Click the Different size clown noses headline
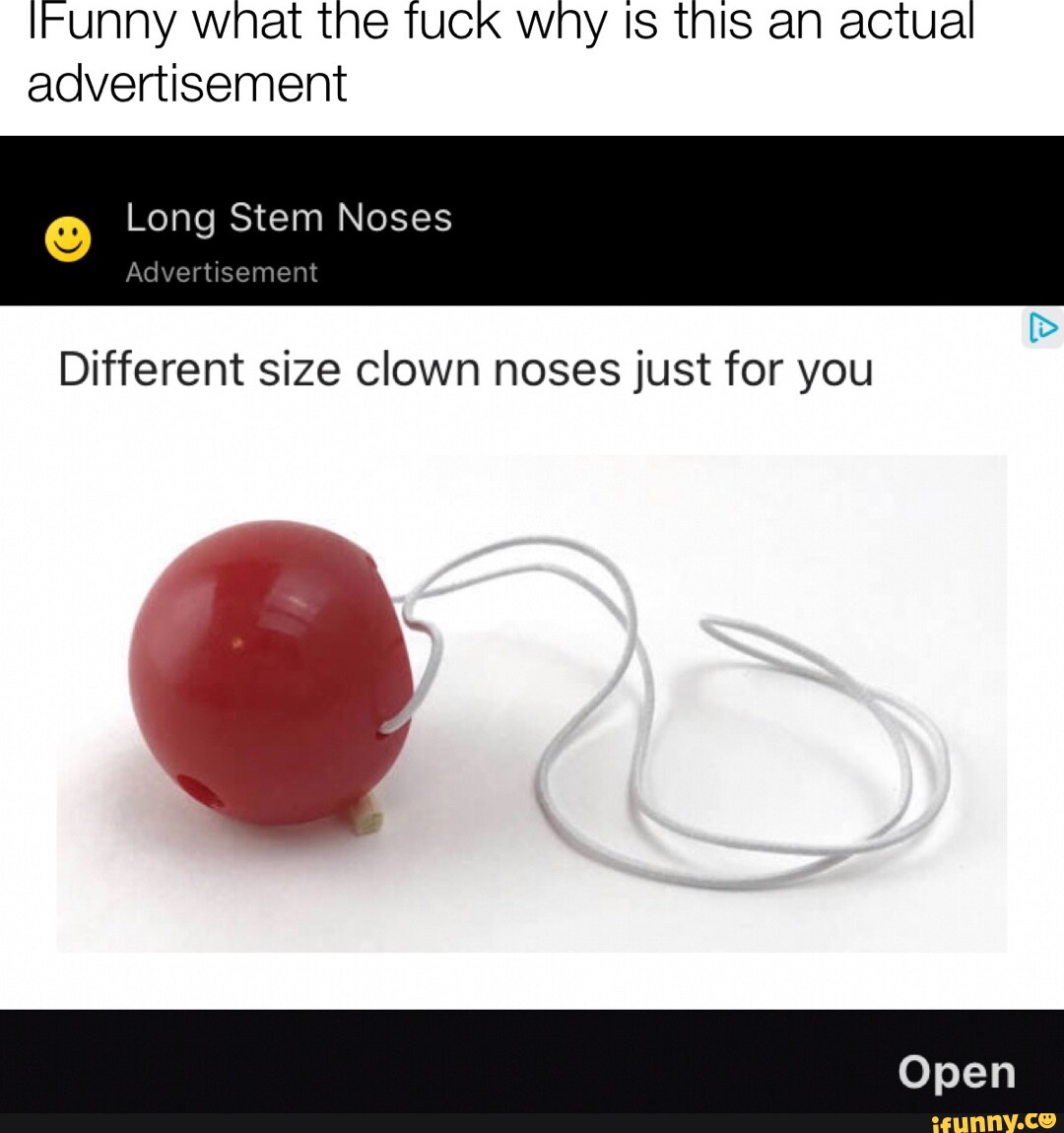The image size is (1064, 1133). (464, 369)
